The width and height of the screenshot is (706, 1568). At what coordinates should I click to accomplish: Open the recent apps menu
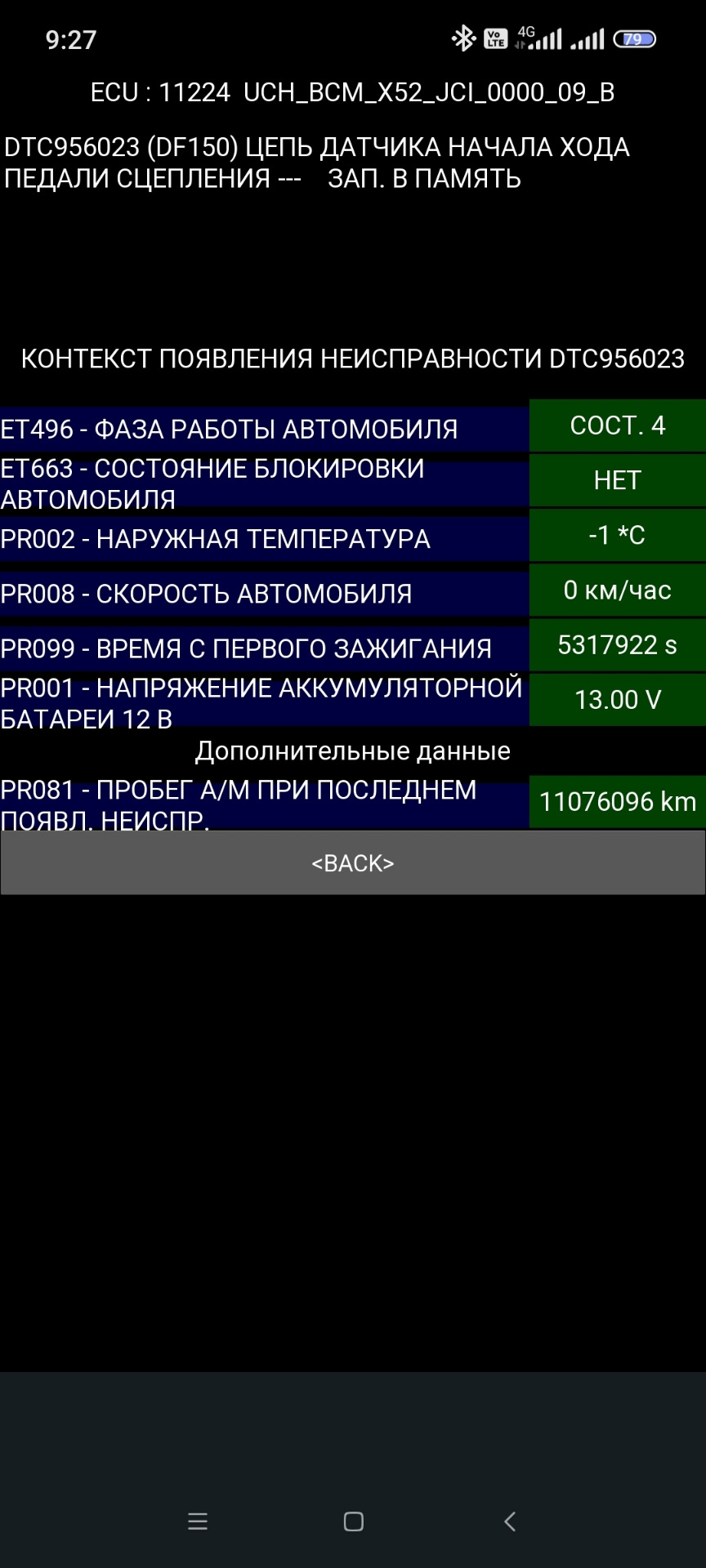[x=198, y=1521]
